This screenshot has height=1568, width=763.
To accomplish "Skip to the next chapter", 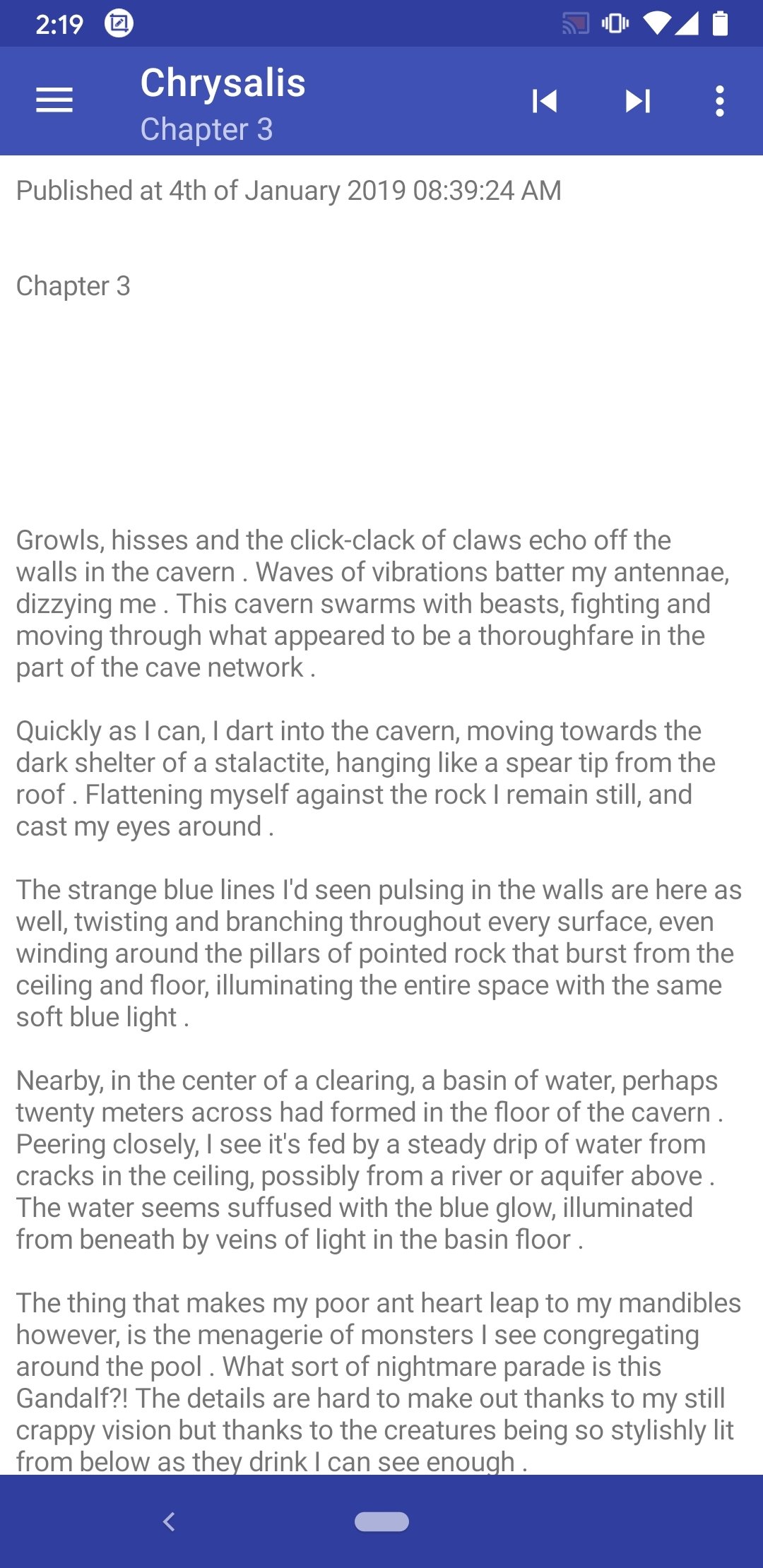I will (637, 101).
